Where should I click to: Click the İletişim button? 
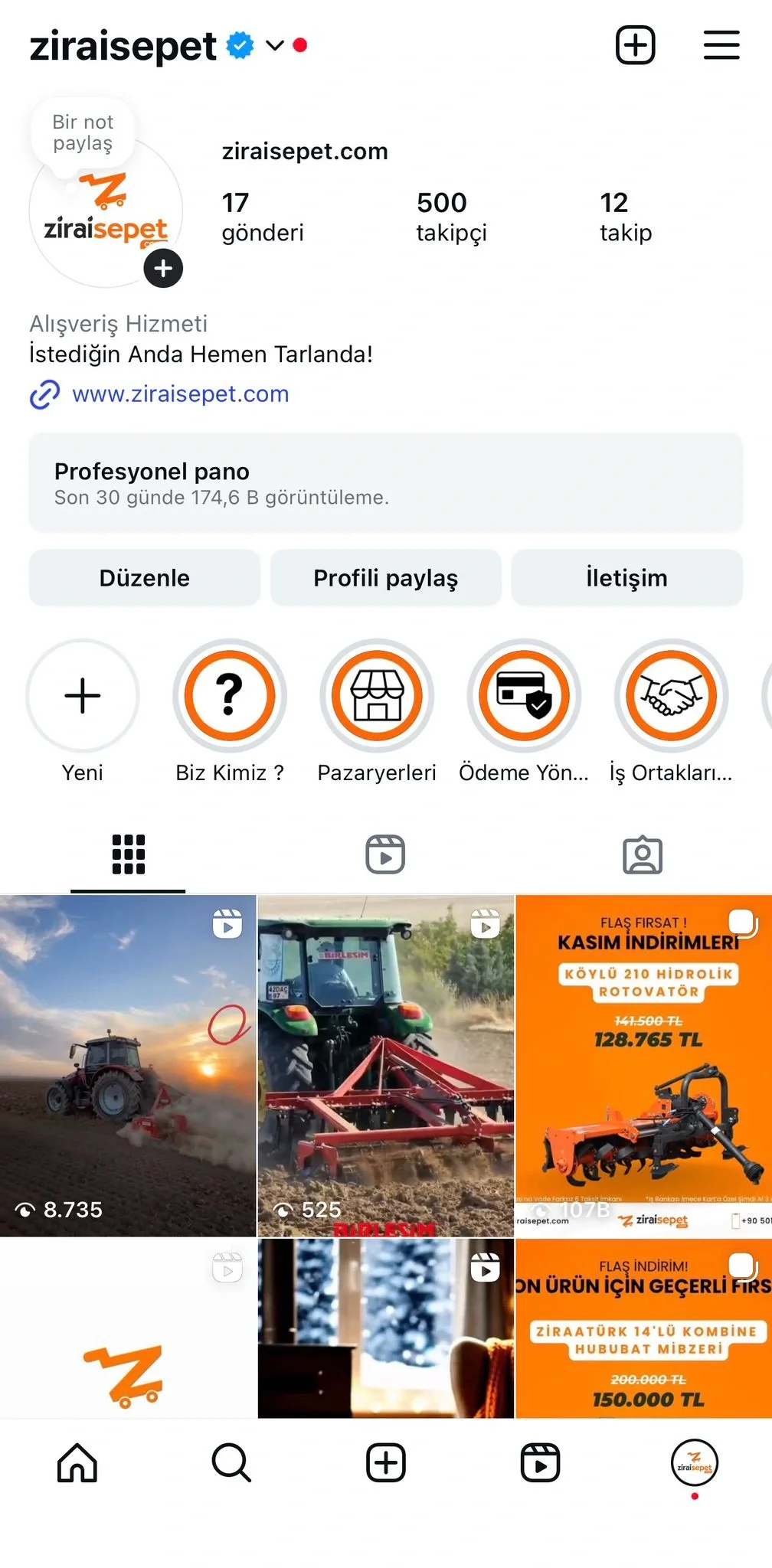click(x=627, y=578)
